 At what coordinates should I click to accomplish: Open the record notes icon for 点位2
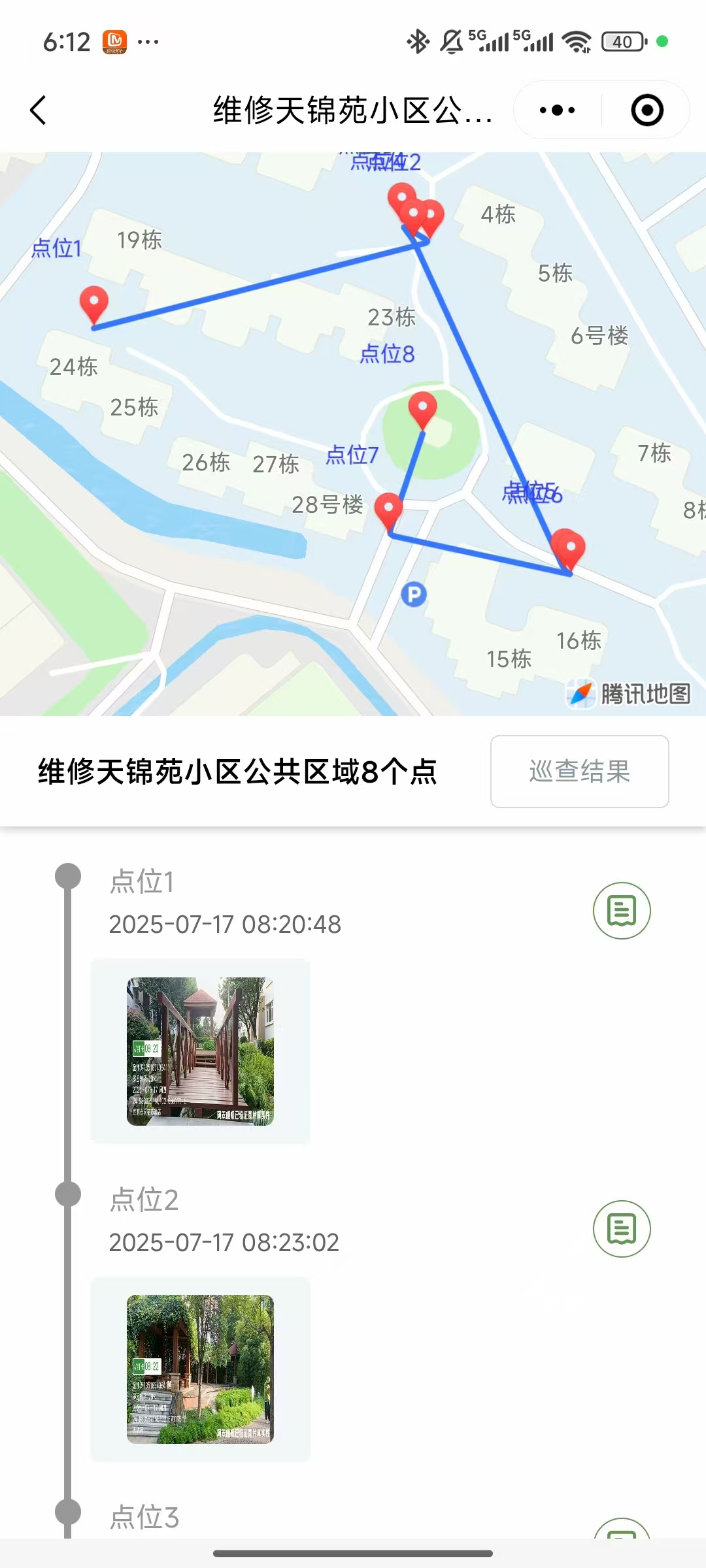point(621,1229)
